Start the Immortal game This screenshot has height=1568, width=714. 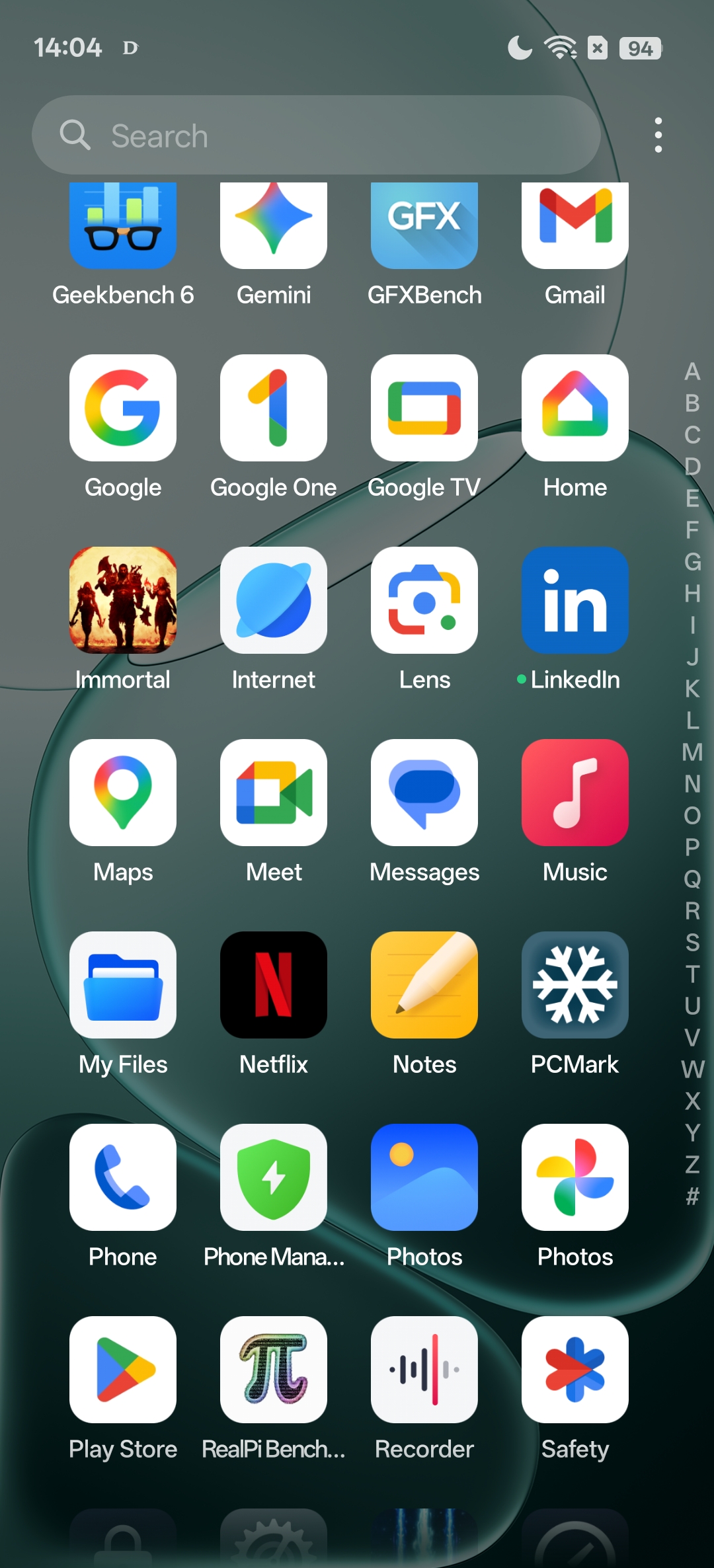pos(123,600)
